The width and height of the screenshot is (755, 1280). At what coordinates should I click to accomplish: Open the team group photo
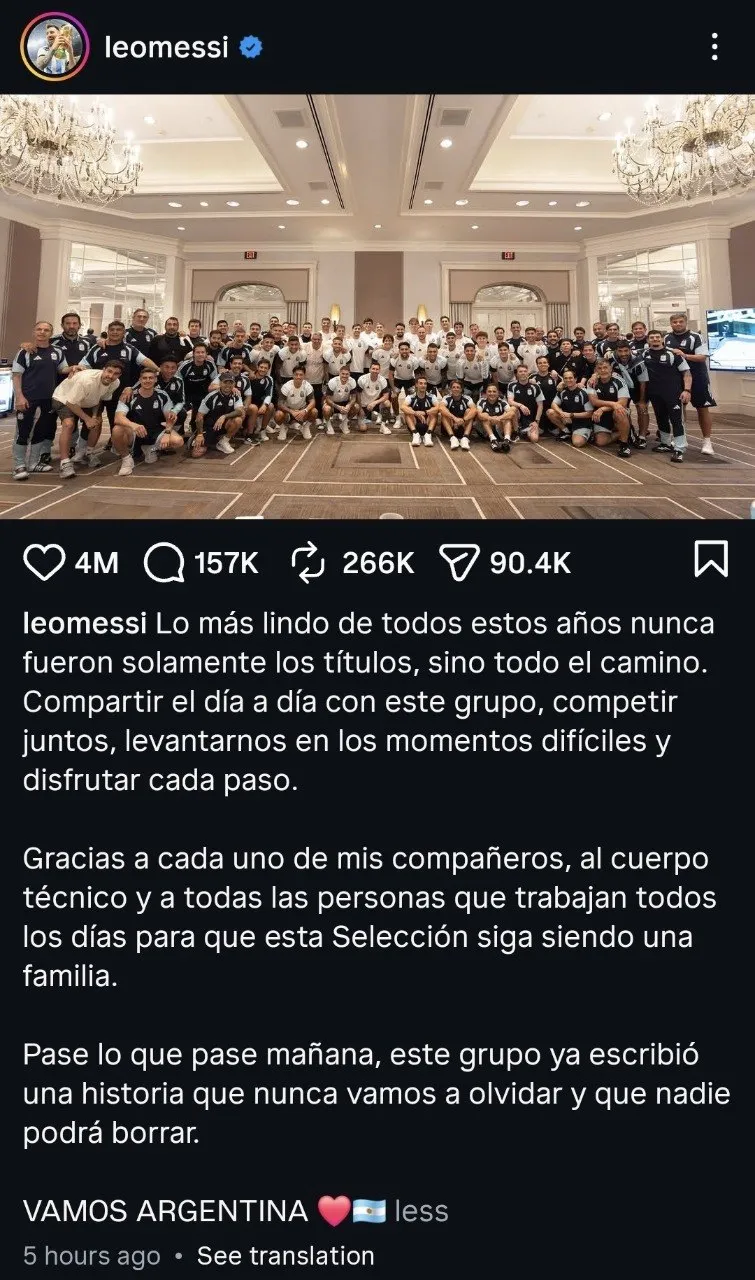[x=377, y=307]
